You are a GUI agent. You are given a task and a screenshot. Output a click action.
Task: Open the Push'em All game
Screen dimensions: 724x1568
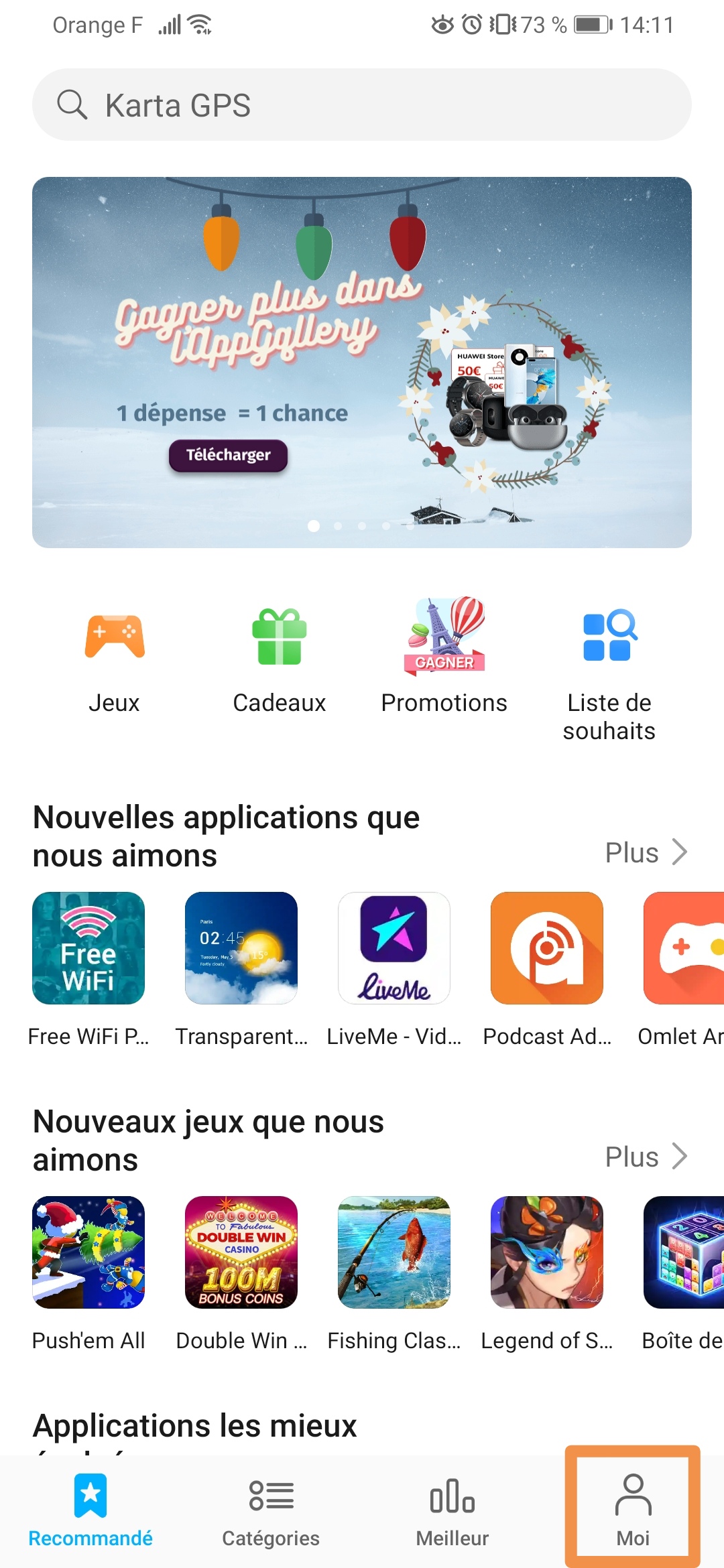point(88,1252)
